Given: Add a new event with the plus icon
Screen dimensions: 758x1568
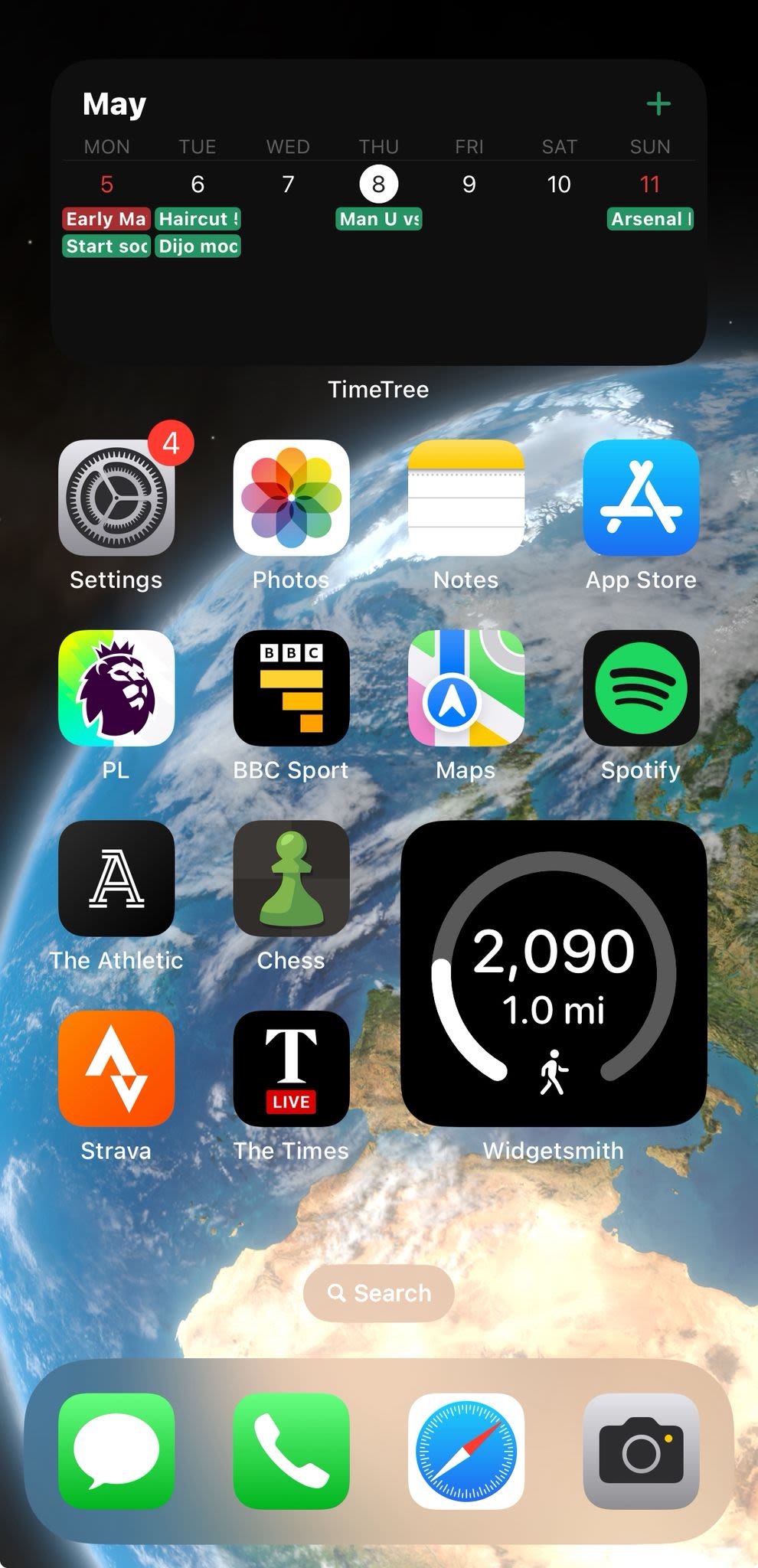Looking at the screenshot, I should click(x=658, y=103).
